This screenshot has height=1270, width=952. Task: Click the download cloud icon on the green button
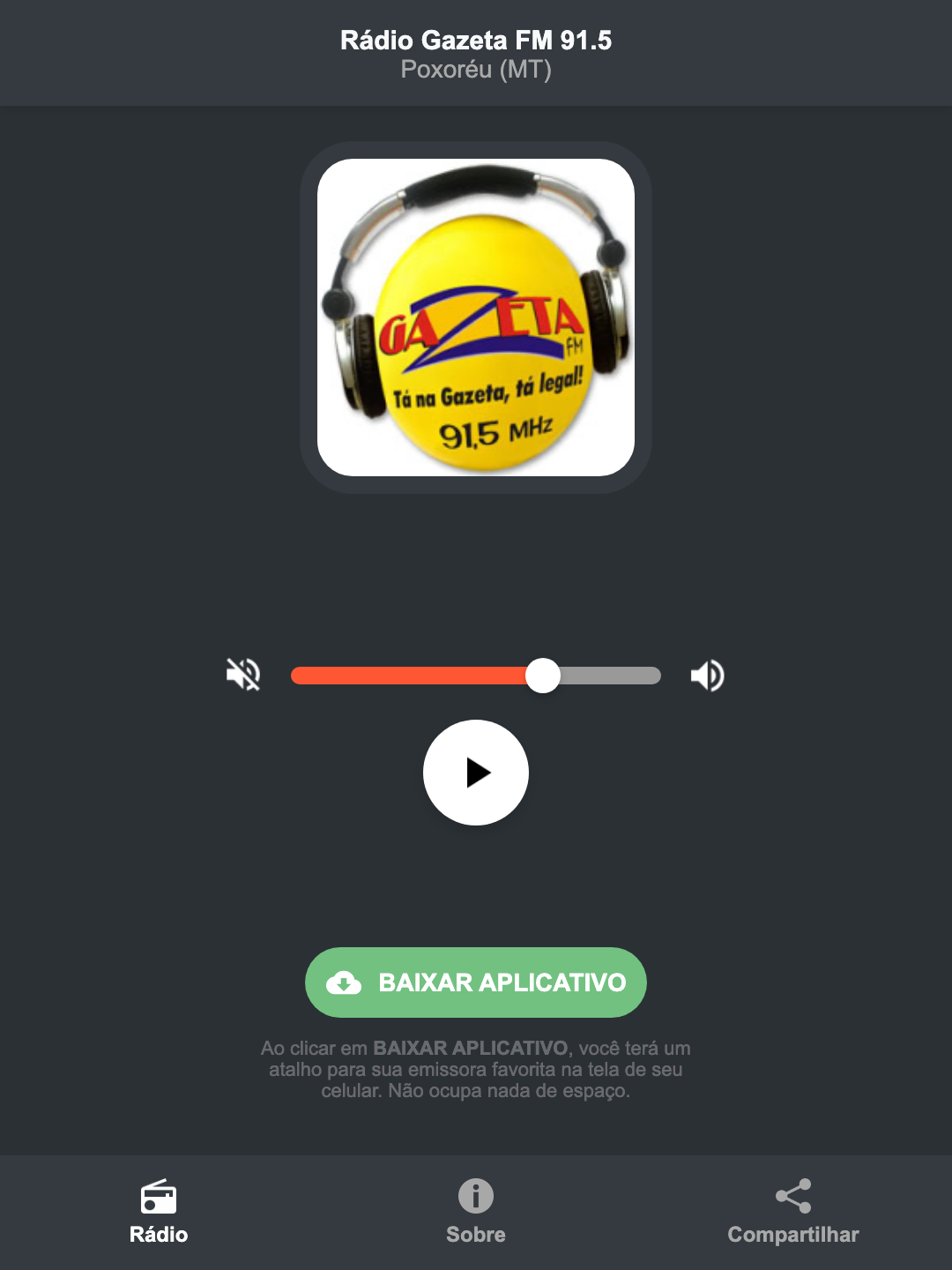(x=346, y=982)
